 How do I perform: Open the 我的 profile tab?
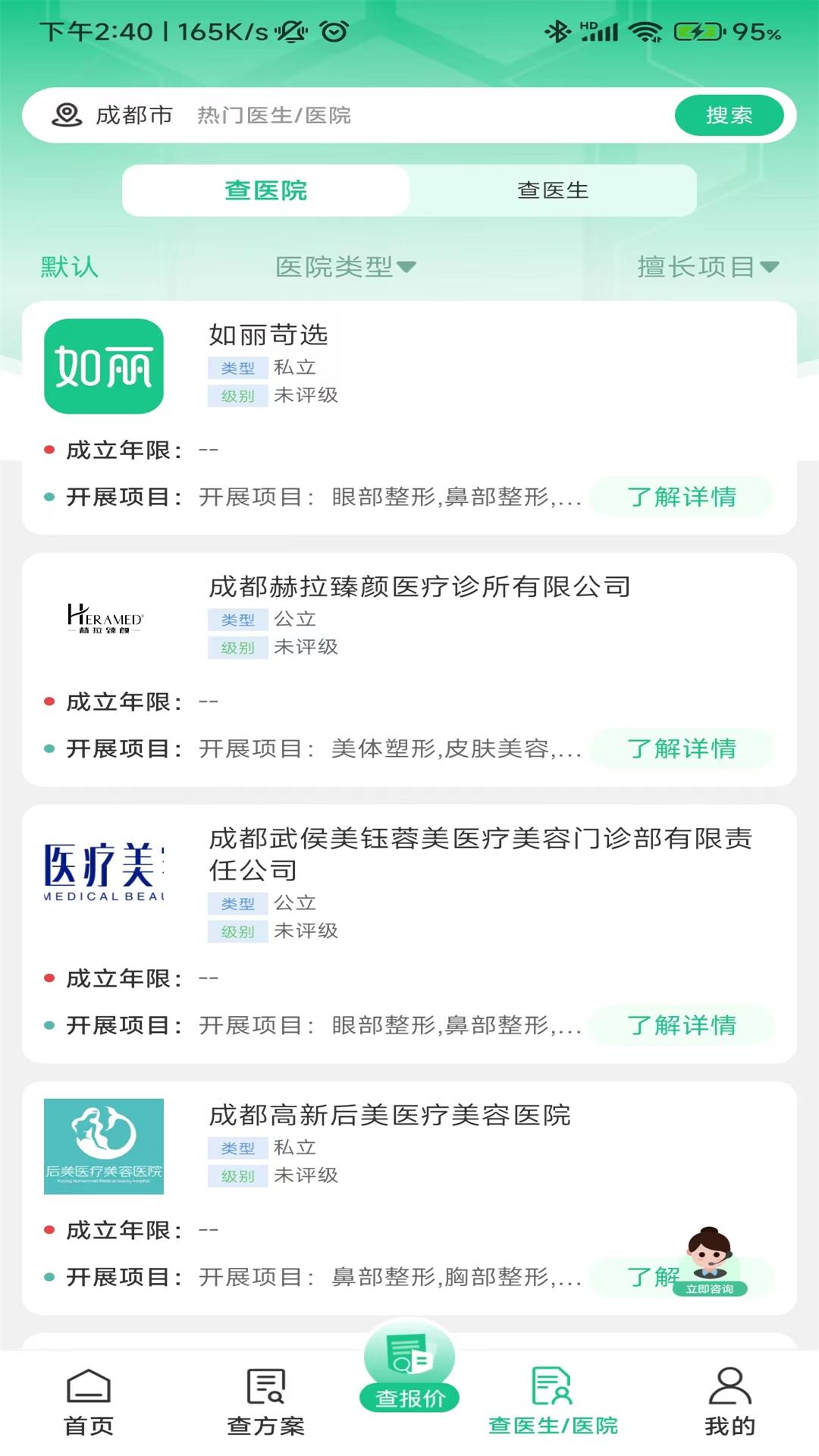click(730, 1403)
